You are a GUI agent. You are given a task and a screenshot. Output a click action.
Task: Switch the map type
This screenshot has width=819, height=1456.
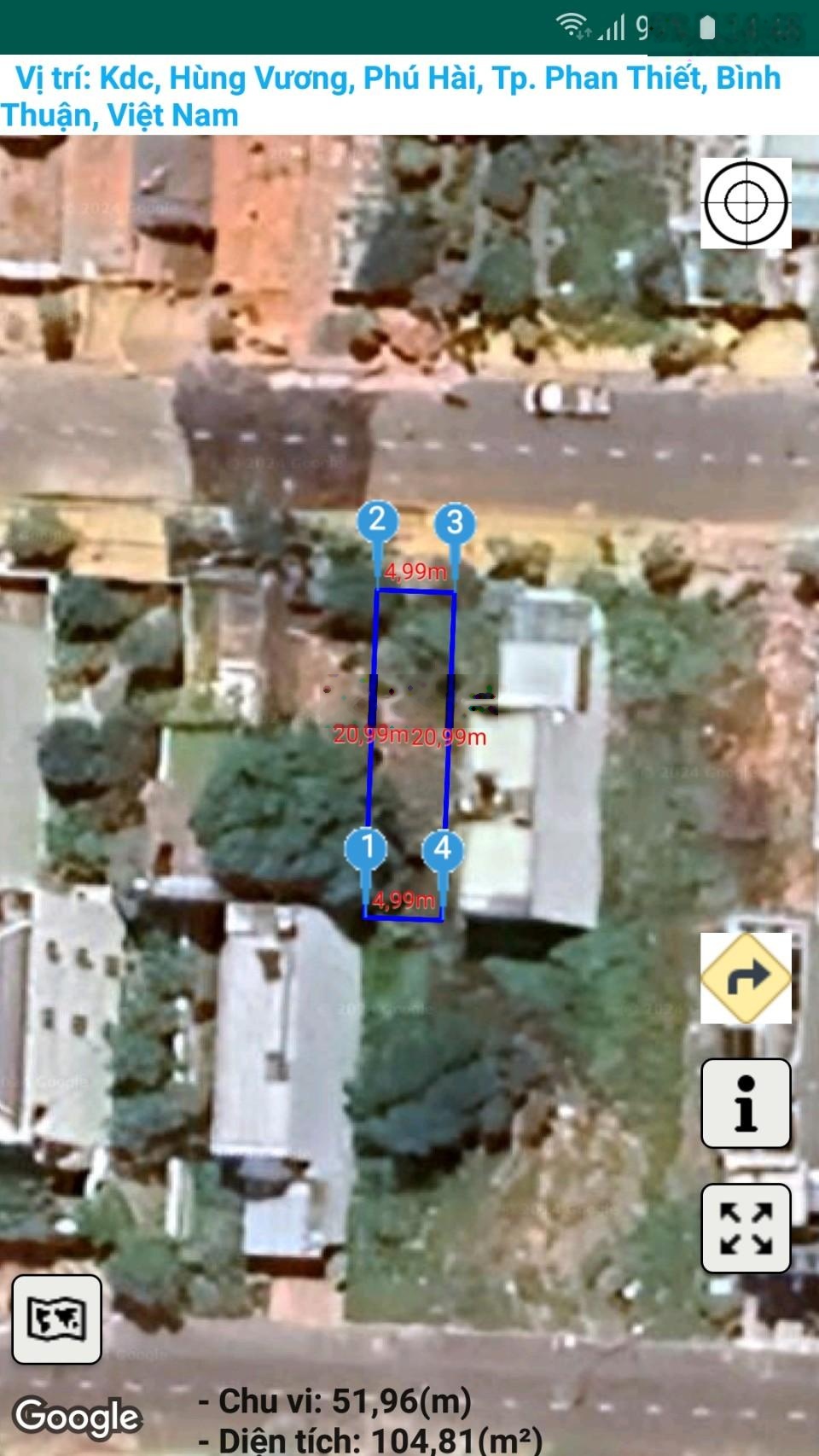56,1319
